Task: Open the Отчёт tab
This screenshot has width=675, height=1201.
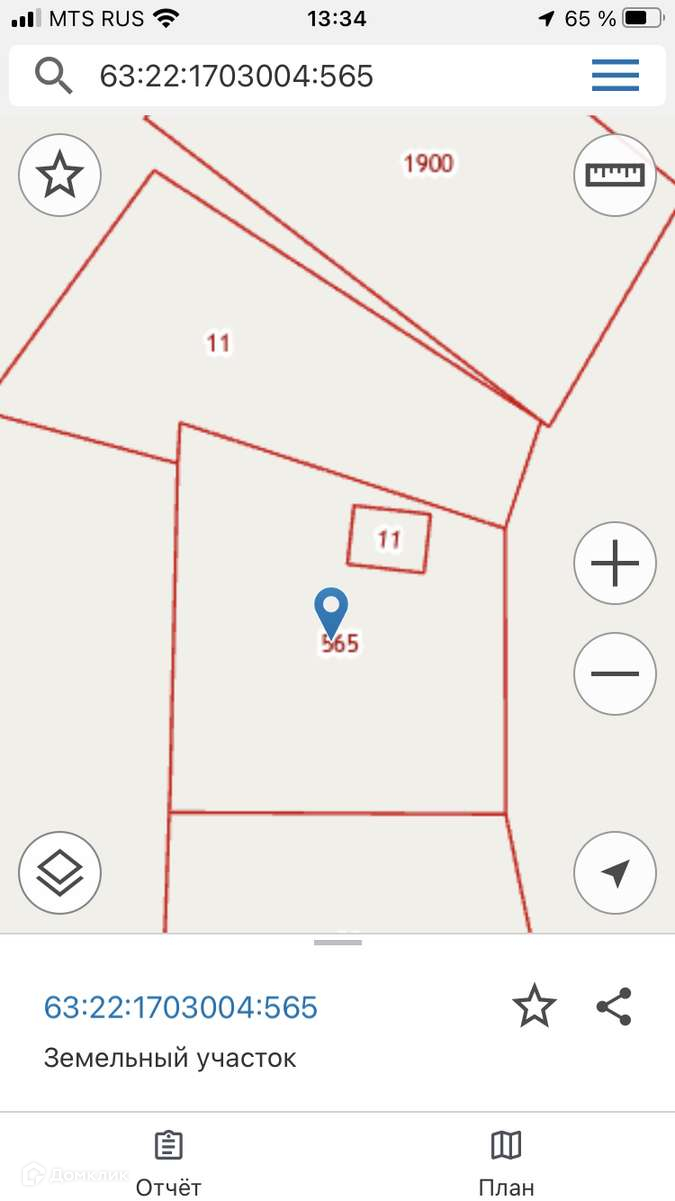Action: [169, 1163]
